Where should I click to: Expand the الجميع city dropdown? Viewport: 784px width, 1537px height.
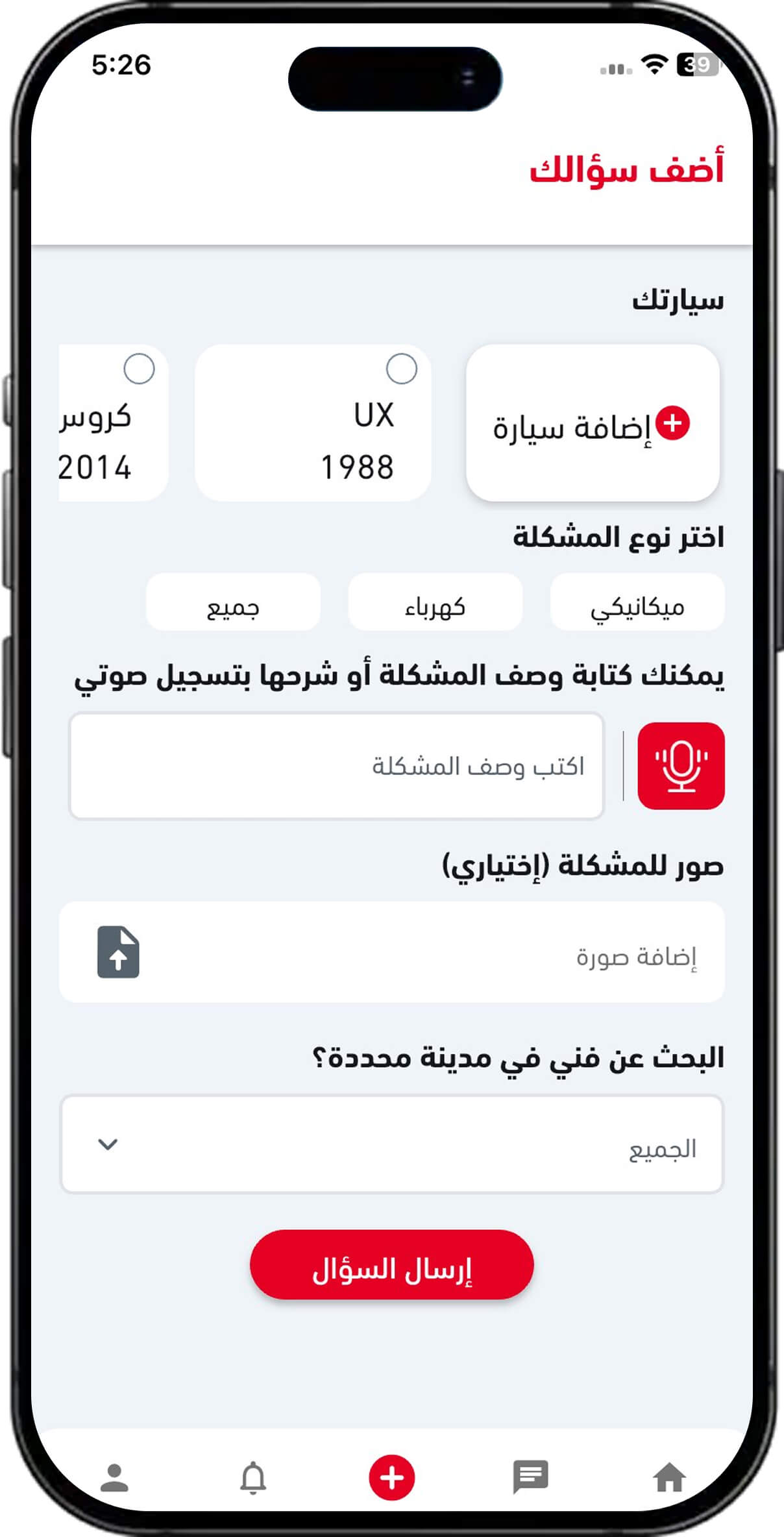tap(391, 1144)
